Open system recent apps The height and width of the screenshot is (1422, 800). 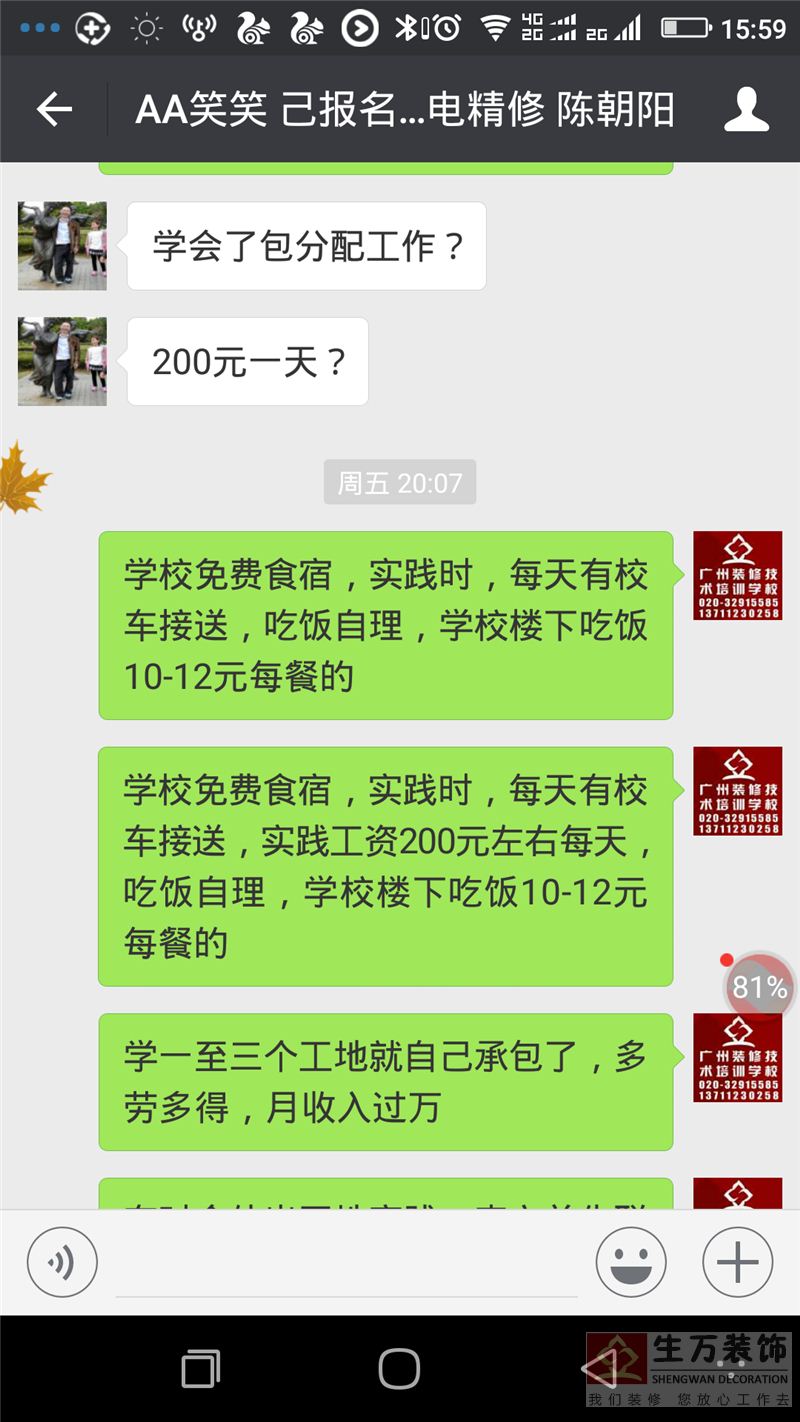coord(200,1368)
